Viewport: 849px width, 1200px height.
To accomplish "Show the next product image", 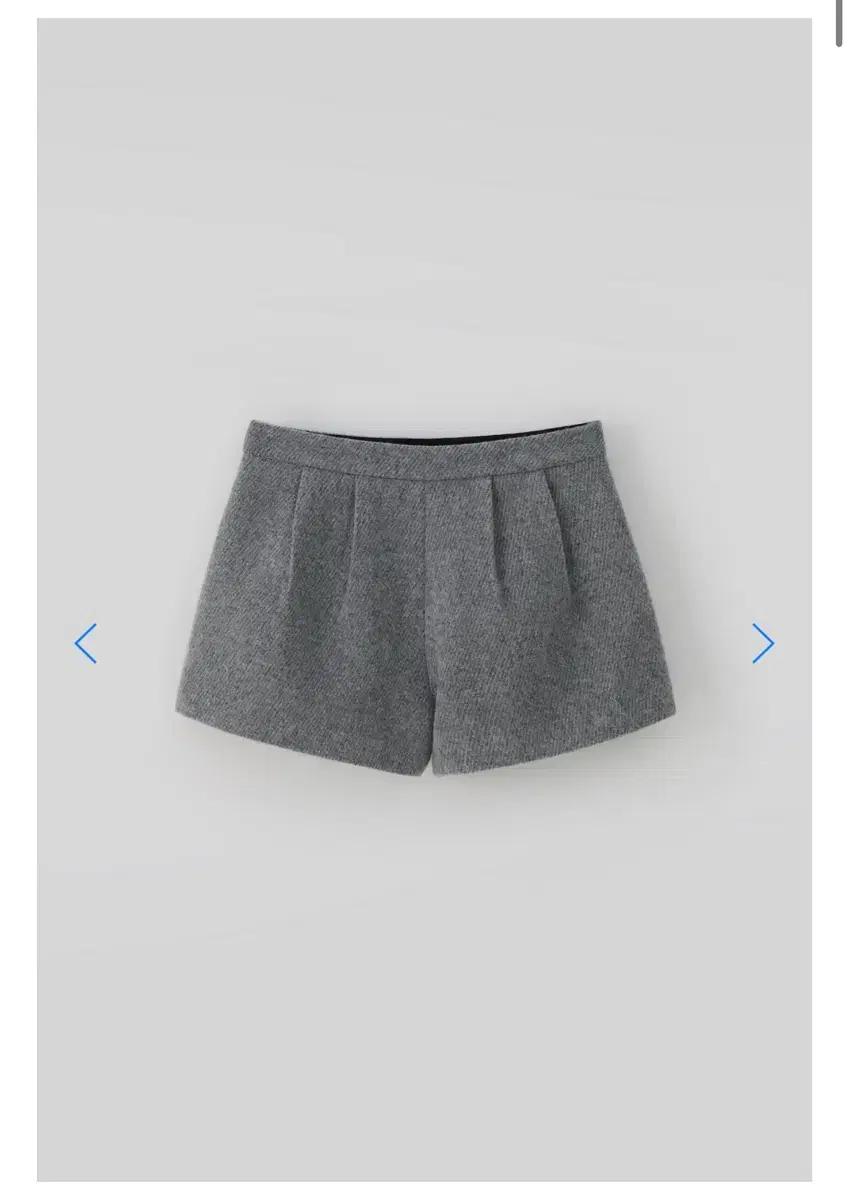I will click(x=762, y=643).
